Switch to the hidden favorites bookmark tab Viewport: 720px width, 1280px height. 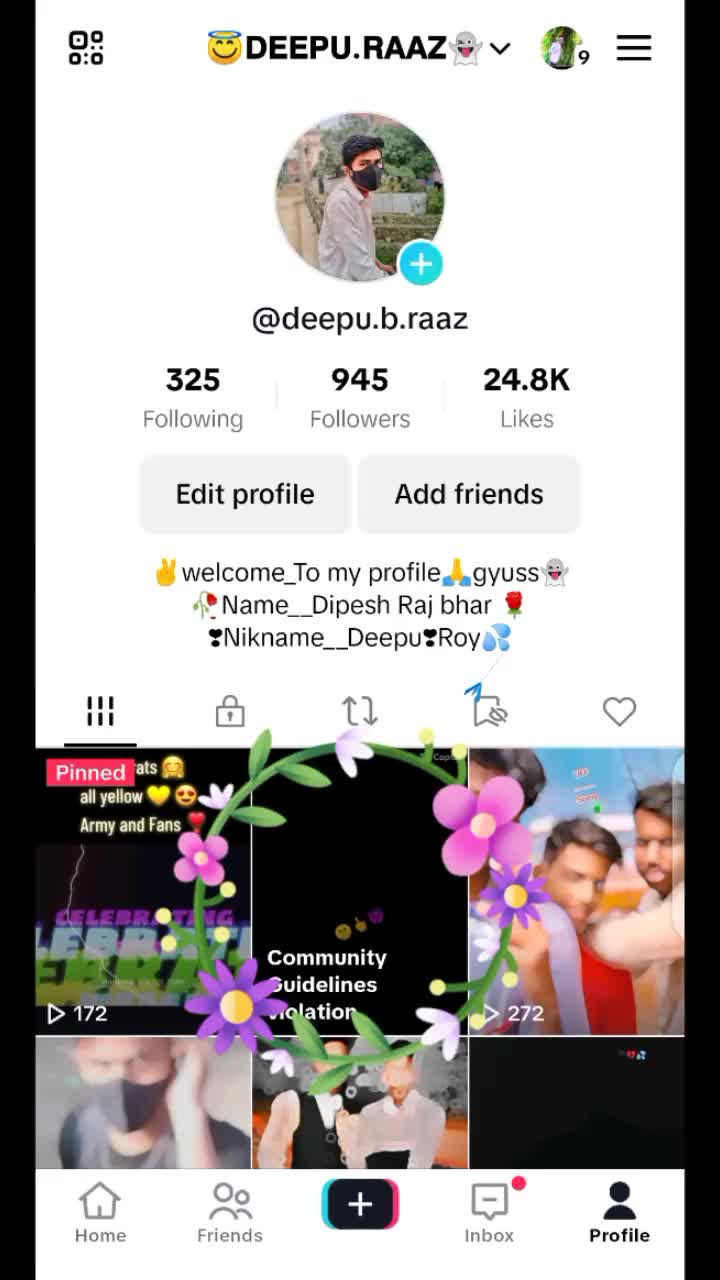[489, 712]
